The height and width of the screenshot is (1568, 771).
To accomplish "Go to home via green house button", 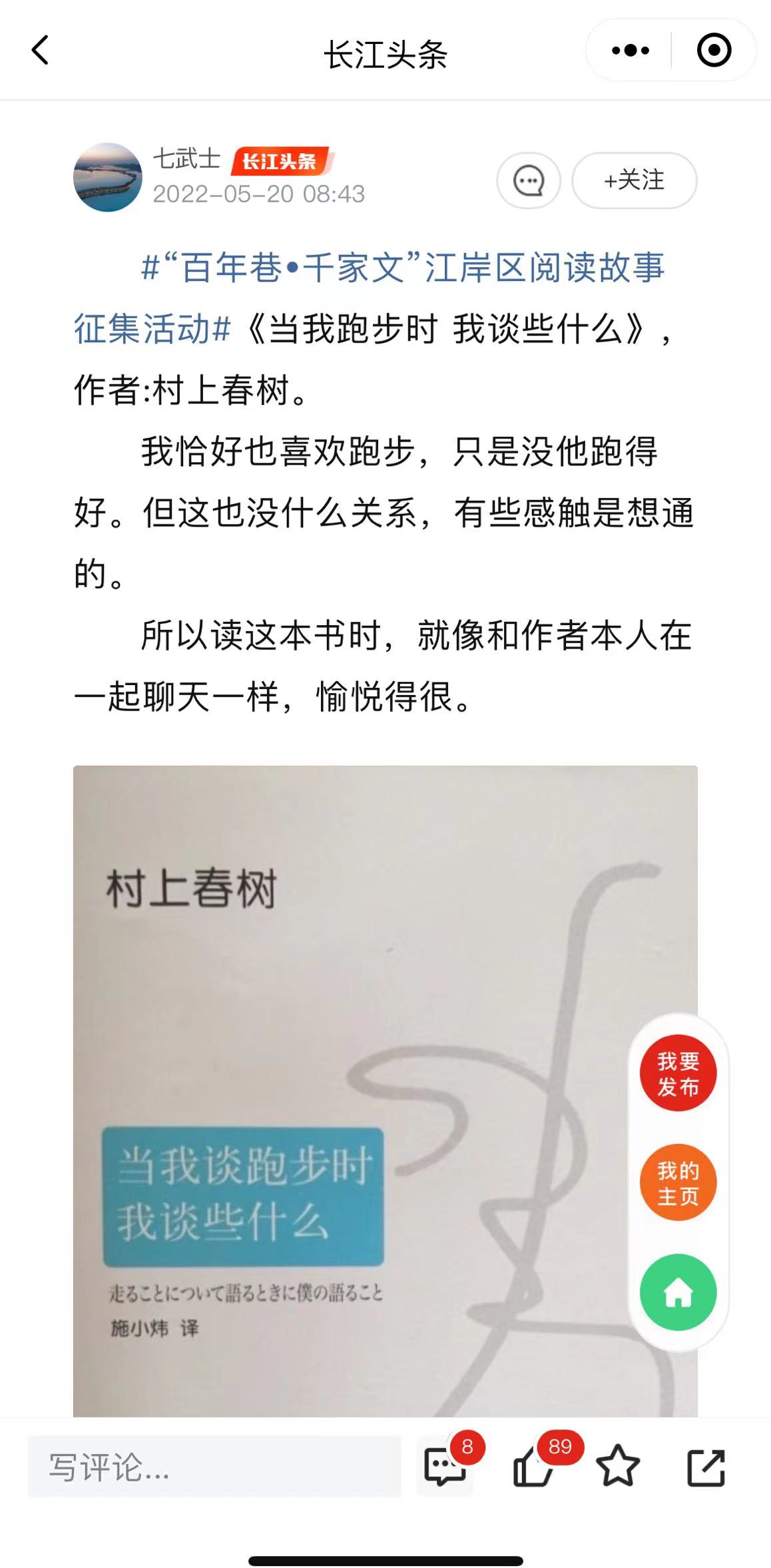I will click(x=678, y=1292).
